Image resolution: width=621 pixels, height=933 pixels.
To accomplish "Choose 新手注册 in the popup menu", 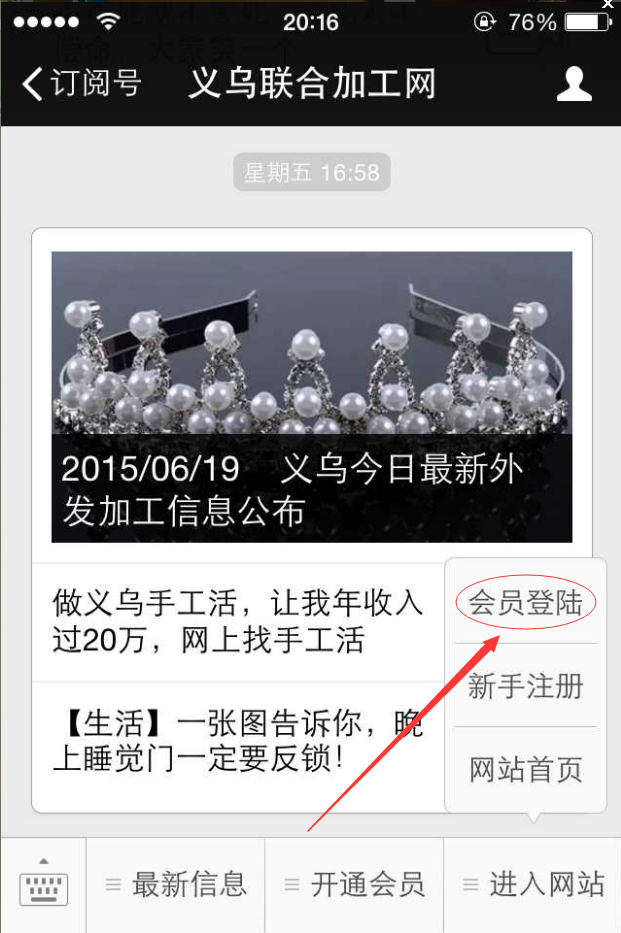I will (x=526, y=686).
